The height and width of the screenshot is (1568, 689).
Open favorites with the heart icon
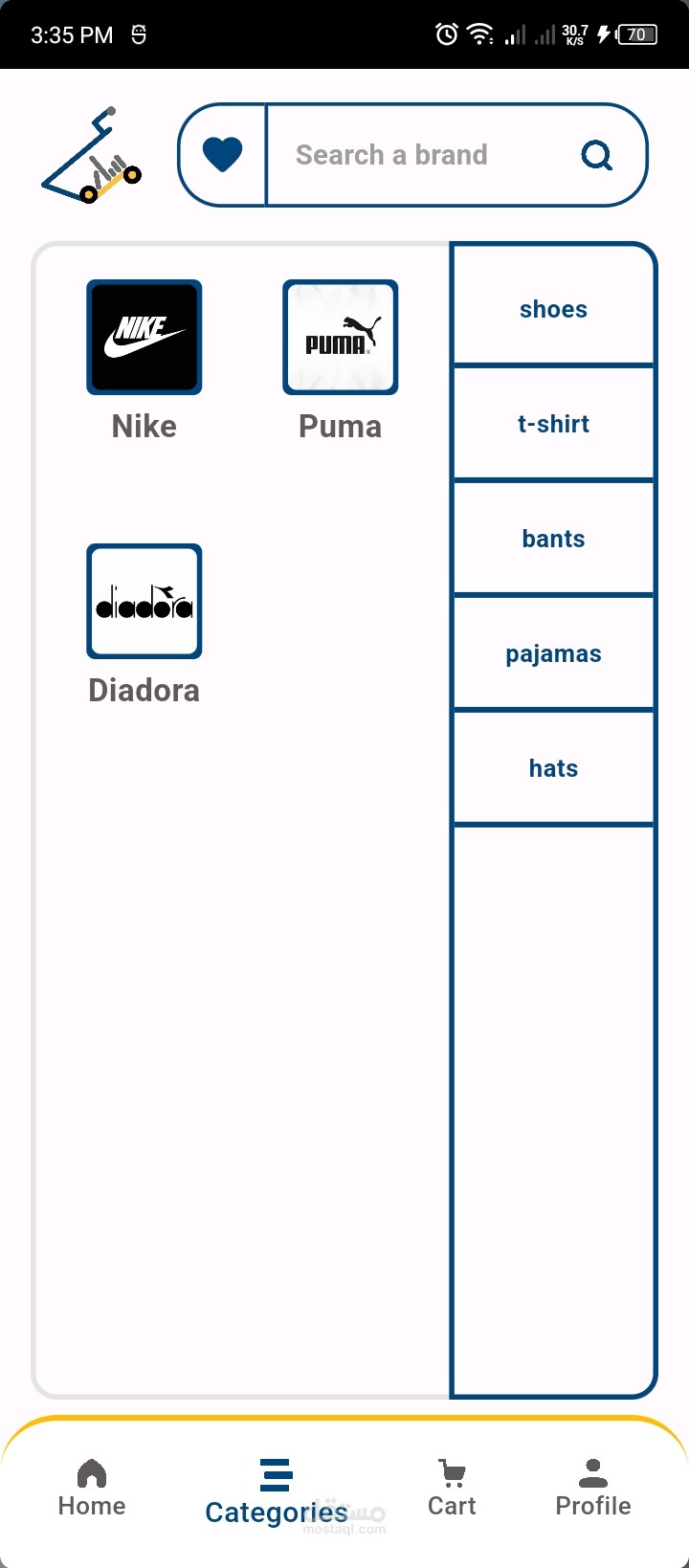pos(223,155)
